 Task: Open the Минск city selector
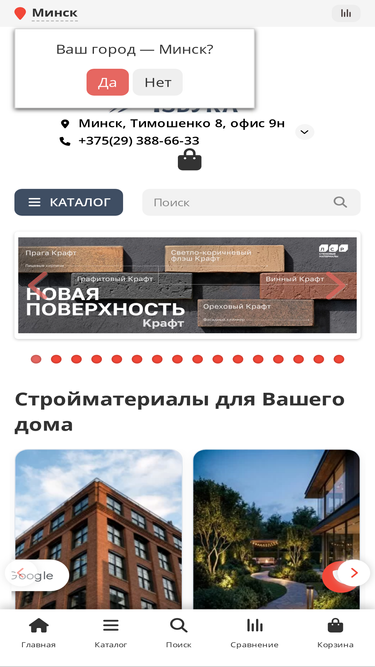46,13
